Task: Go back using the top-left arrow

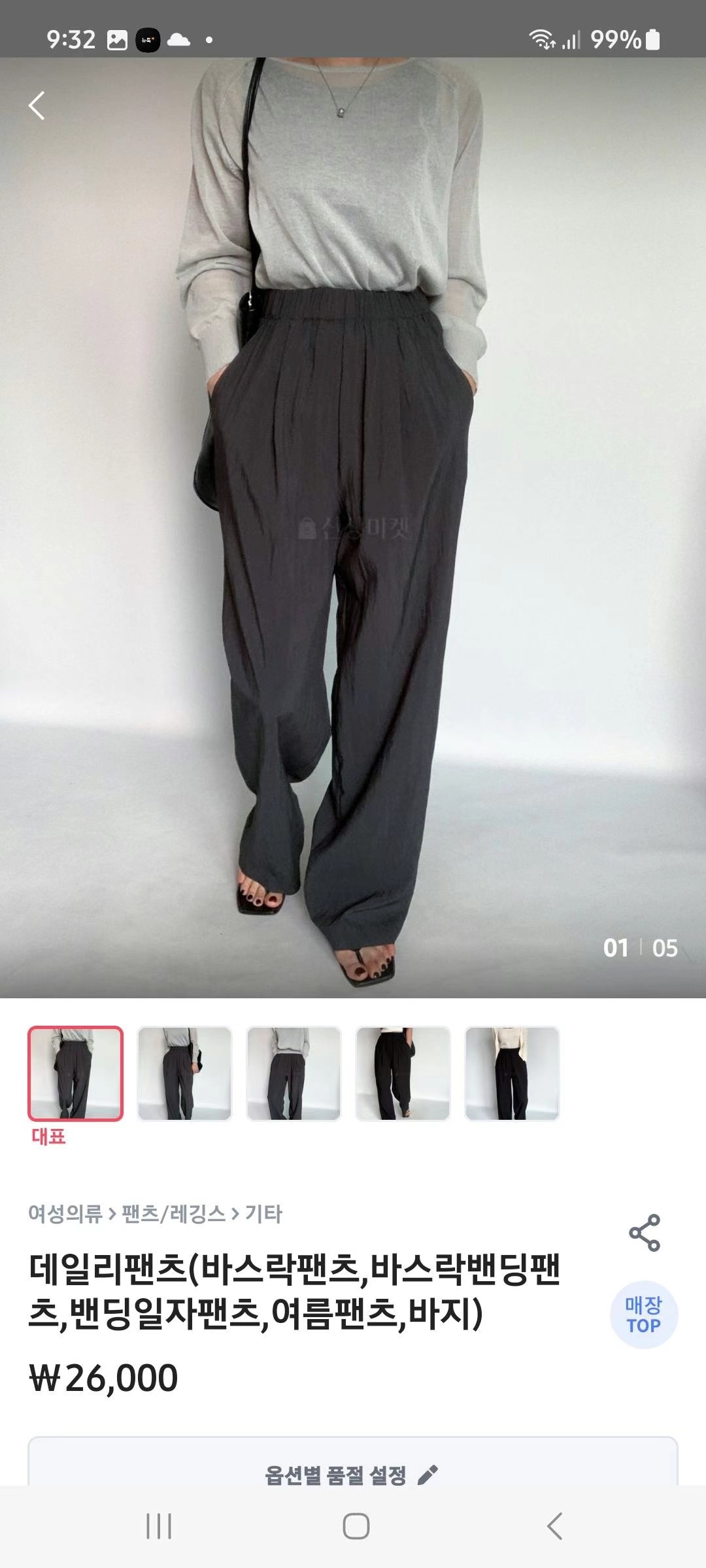Action: 37,105
